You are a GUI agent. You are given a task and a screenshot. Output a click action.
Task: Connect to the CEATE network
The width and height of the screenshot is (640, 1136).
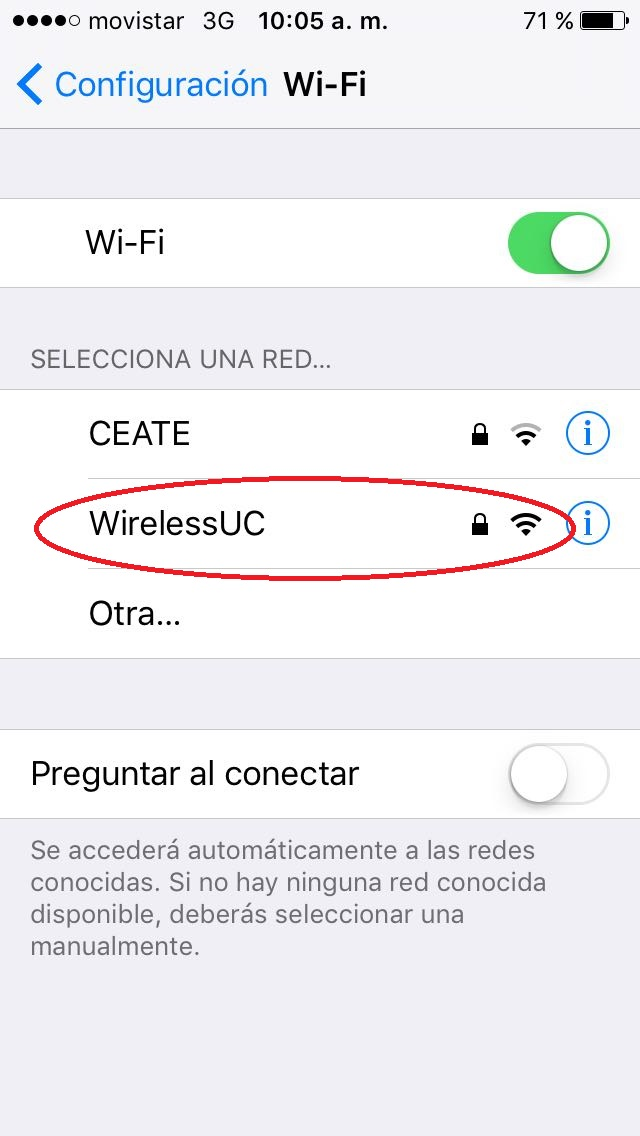(140, 434)
